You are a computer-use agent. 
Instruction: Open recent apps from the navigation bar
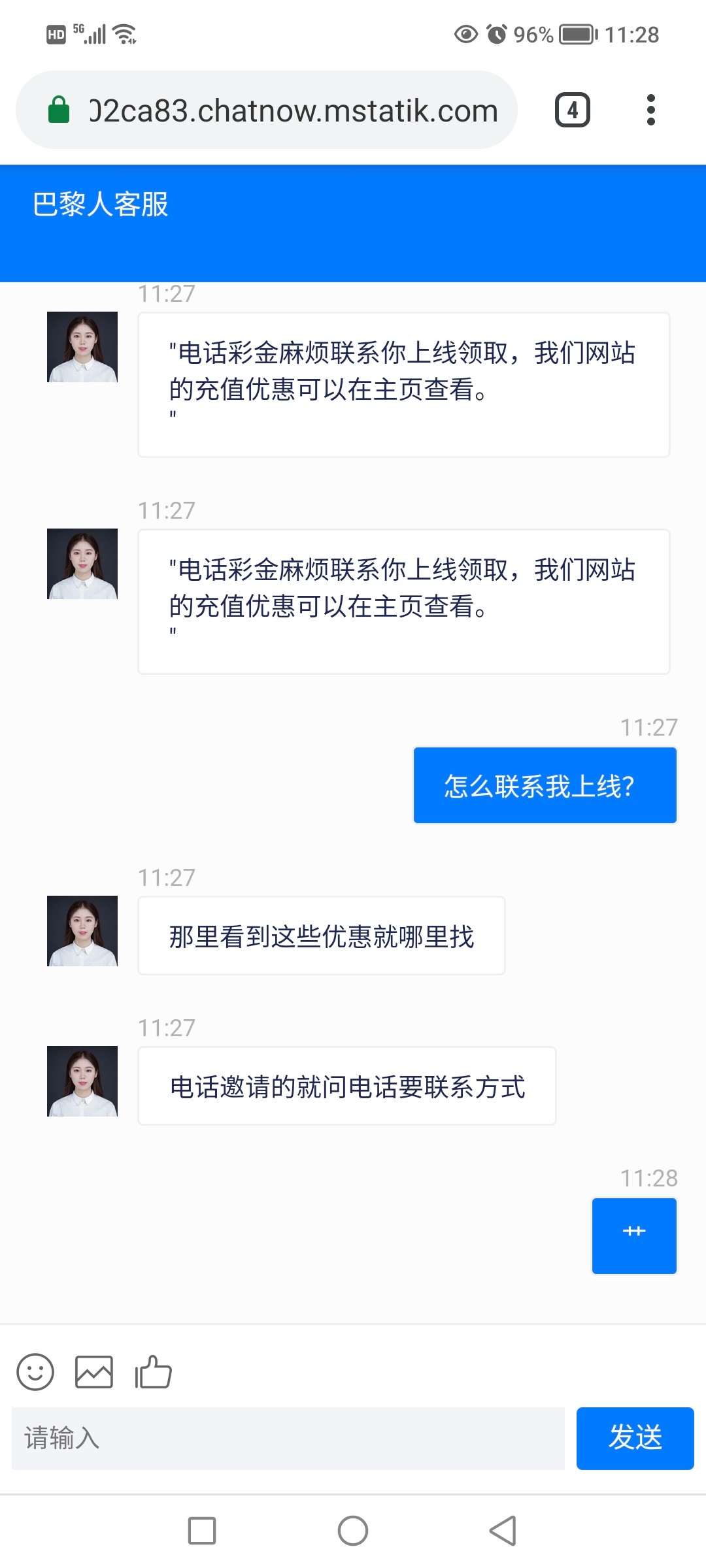click(202, 1530)
